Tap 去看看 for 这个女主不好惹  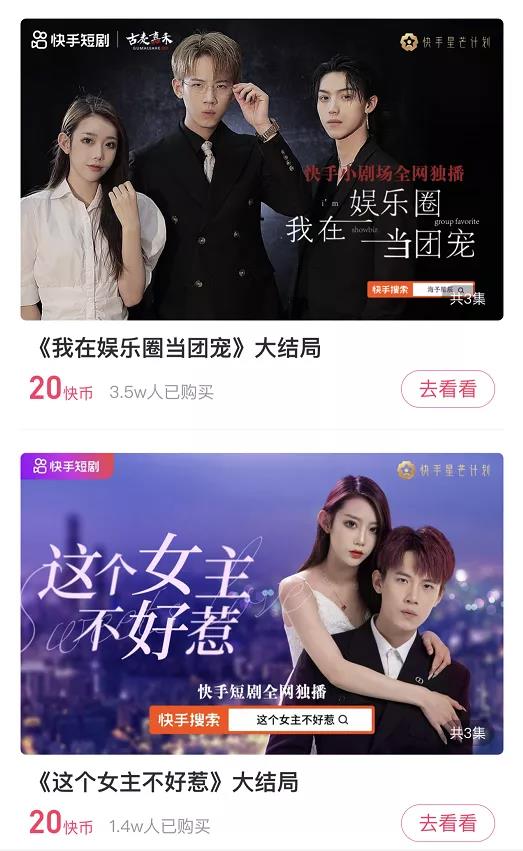click(448, 823)
